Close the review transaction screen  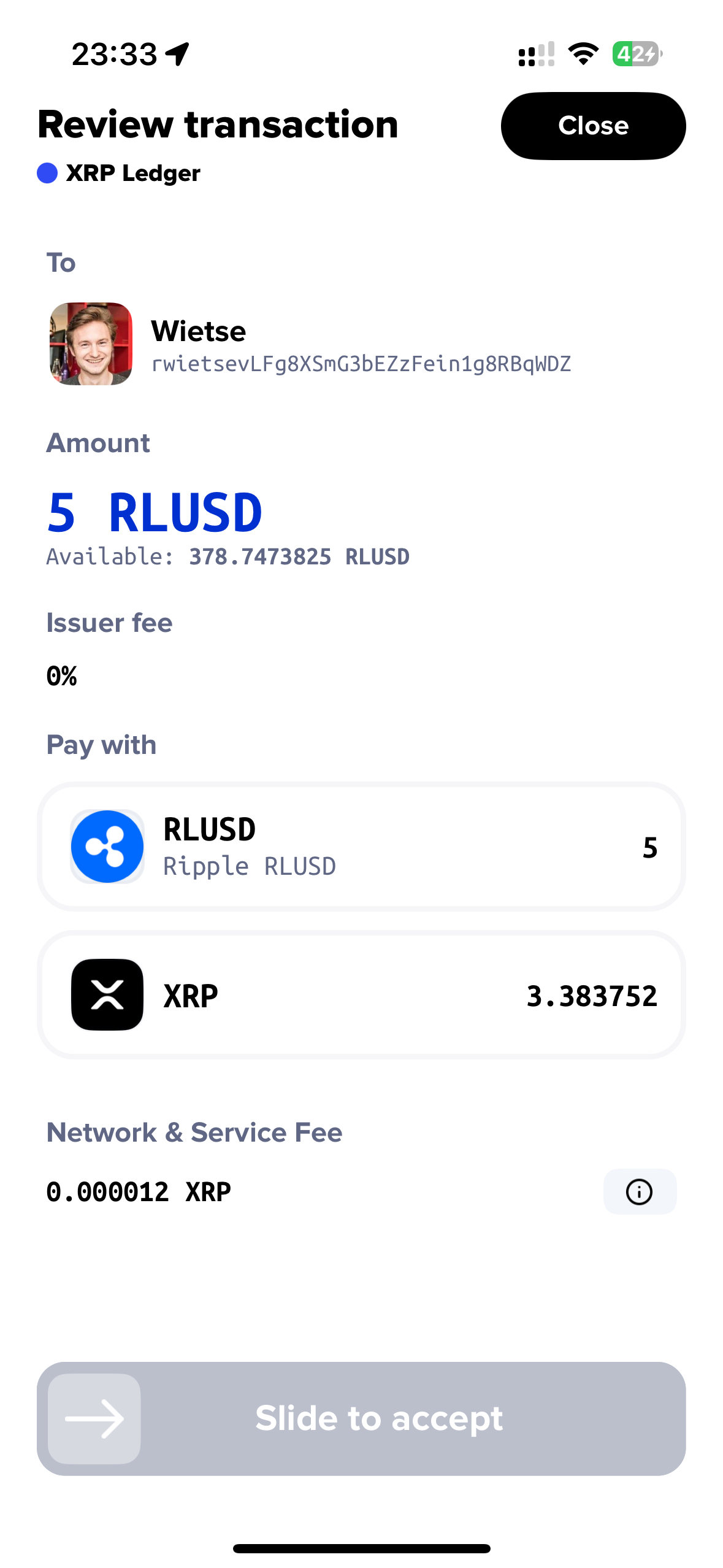tap(592, 126)
